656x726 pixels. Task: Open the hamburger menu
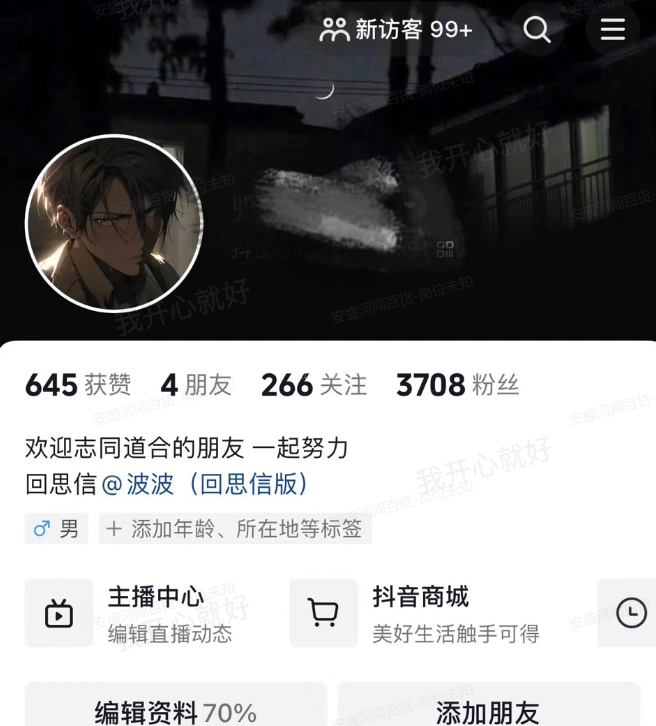coord(612,30)
